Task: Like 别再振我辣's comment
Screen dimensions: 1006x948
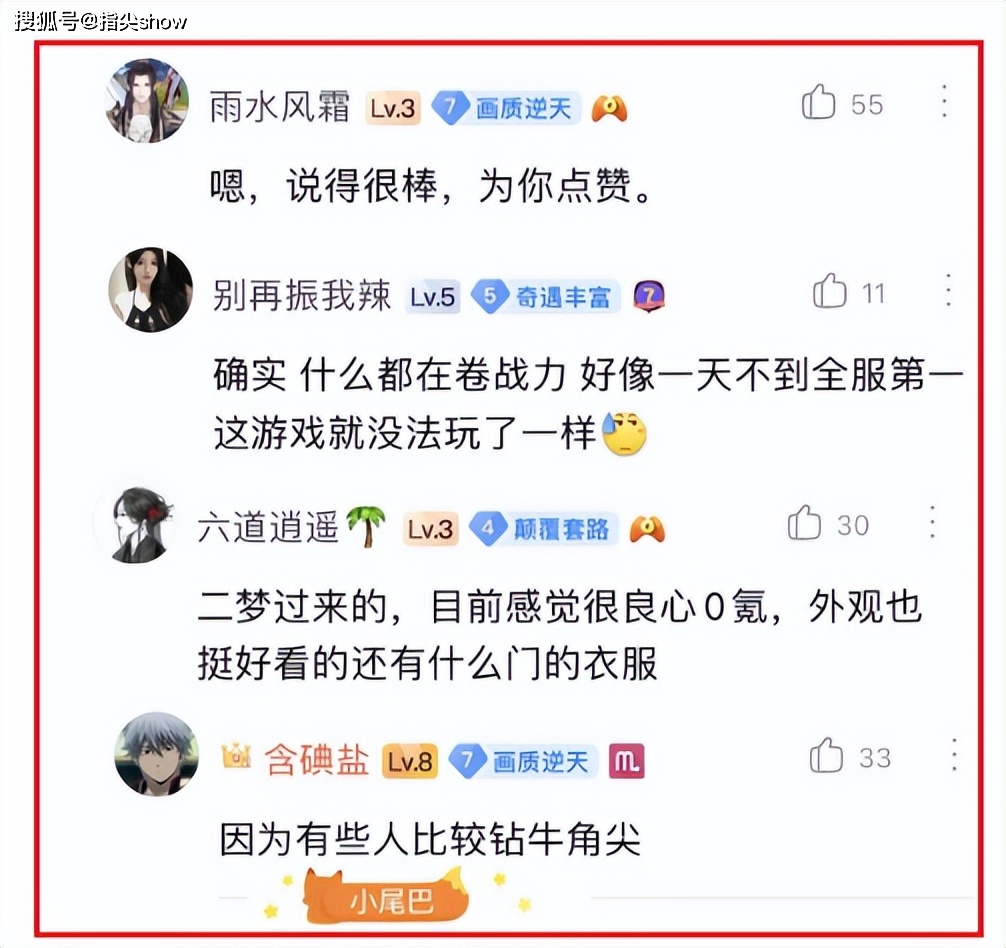Action: (830, 292)
